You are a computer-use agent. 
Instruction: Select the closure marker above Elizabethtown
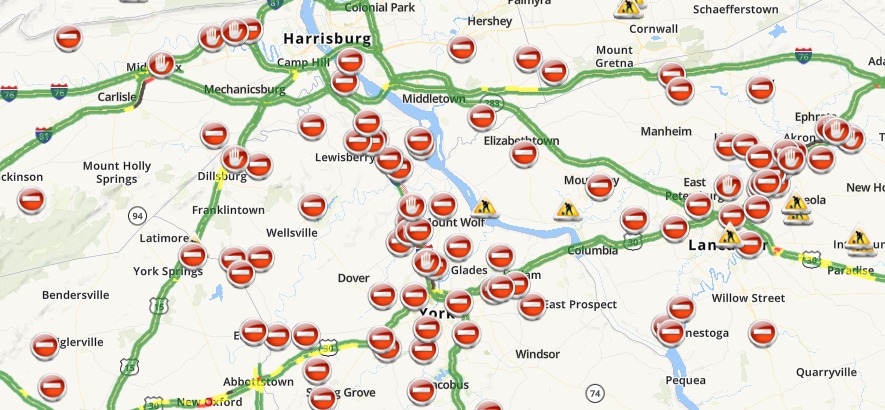click(x=482, y=118)
